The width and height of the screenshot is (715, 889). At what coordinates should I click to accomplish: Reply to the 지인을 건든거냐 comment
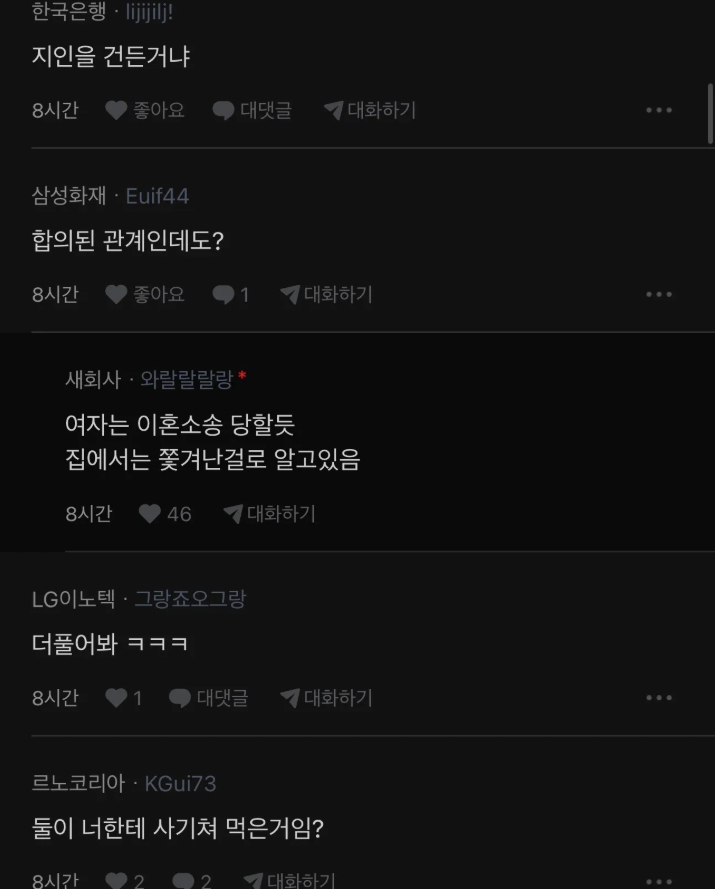click(x=252, y=110)
